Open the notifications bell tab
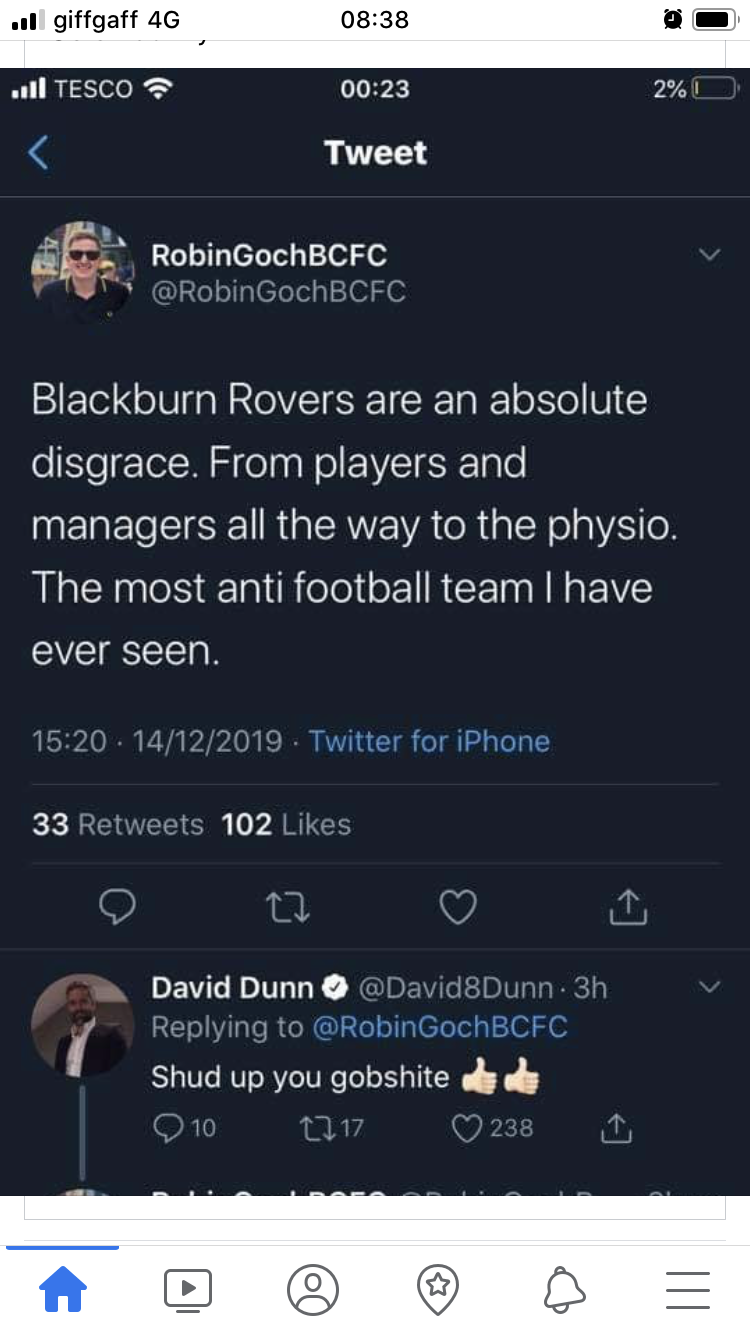The image size is (750, 1334). point(563,1289)
